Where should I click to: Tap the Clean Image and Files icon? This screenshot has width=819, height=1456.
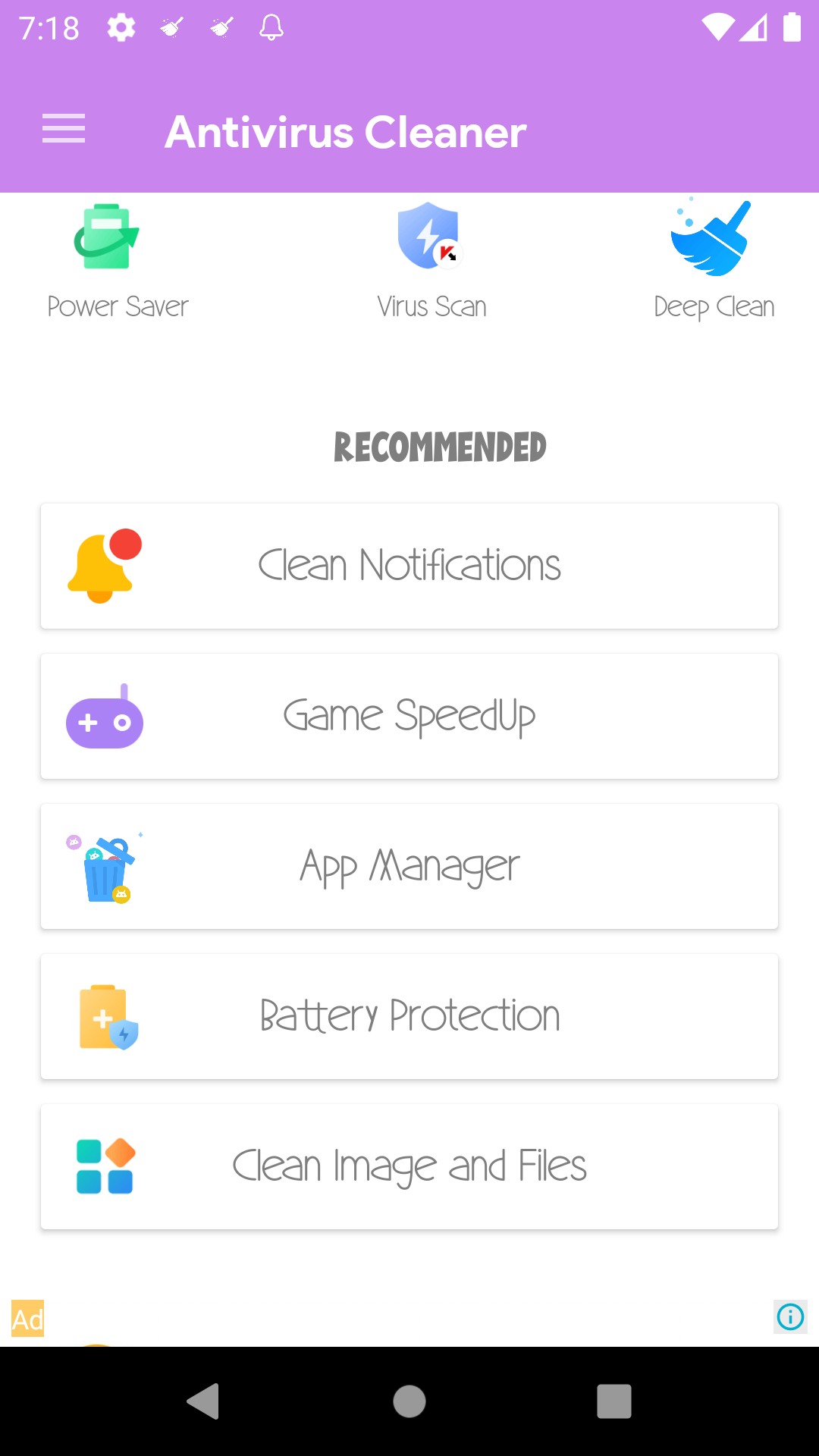tap(105, 1166)
